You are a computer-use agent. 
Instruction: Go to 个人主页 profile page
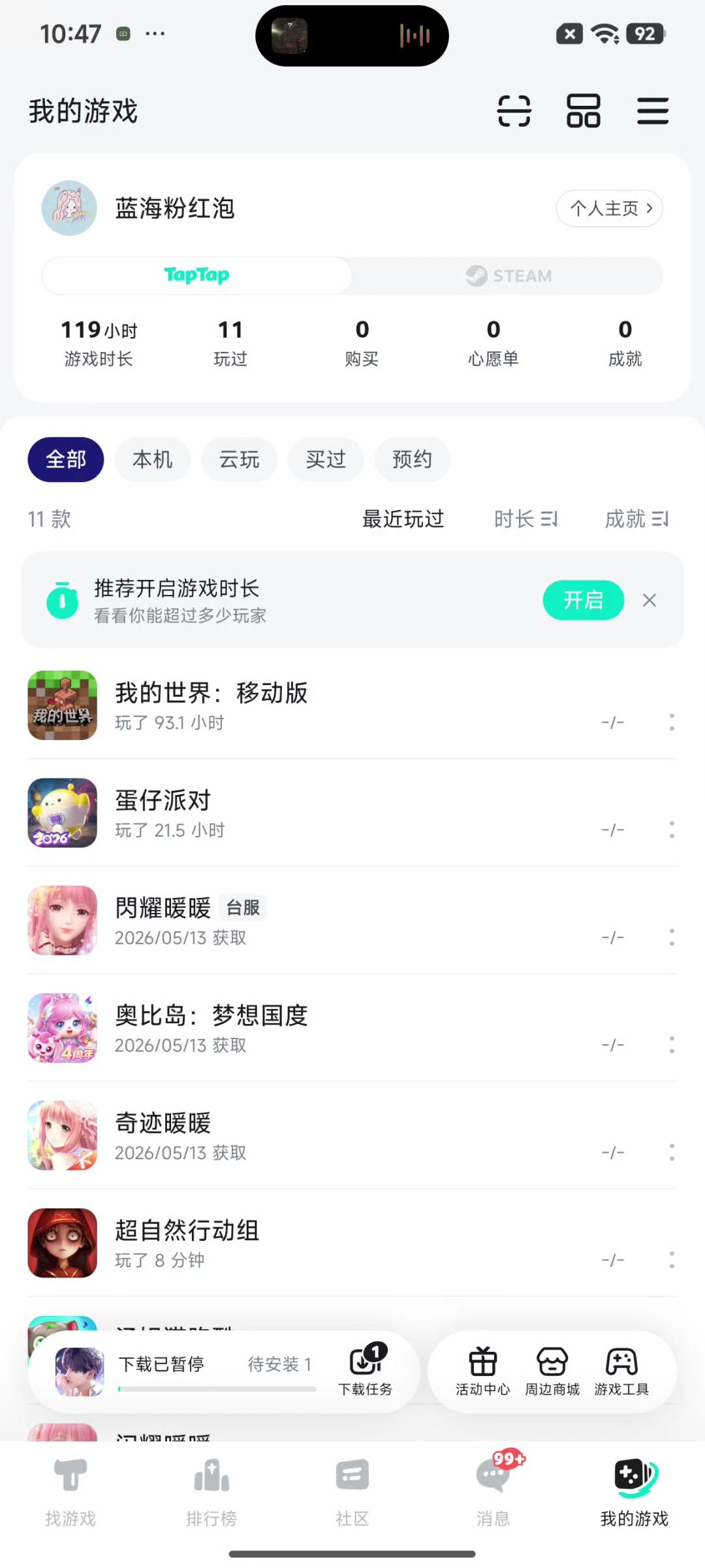click(x=610, y=208)
